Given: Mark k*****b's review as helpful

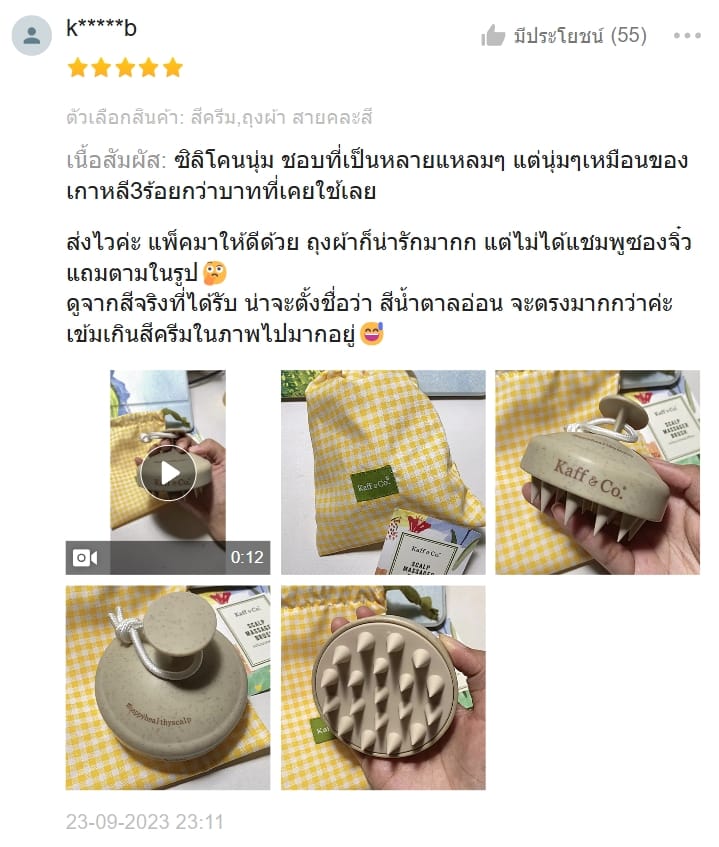Looking at the screenshot, I should tap(494, 37).
